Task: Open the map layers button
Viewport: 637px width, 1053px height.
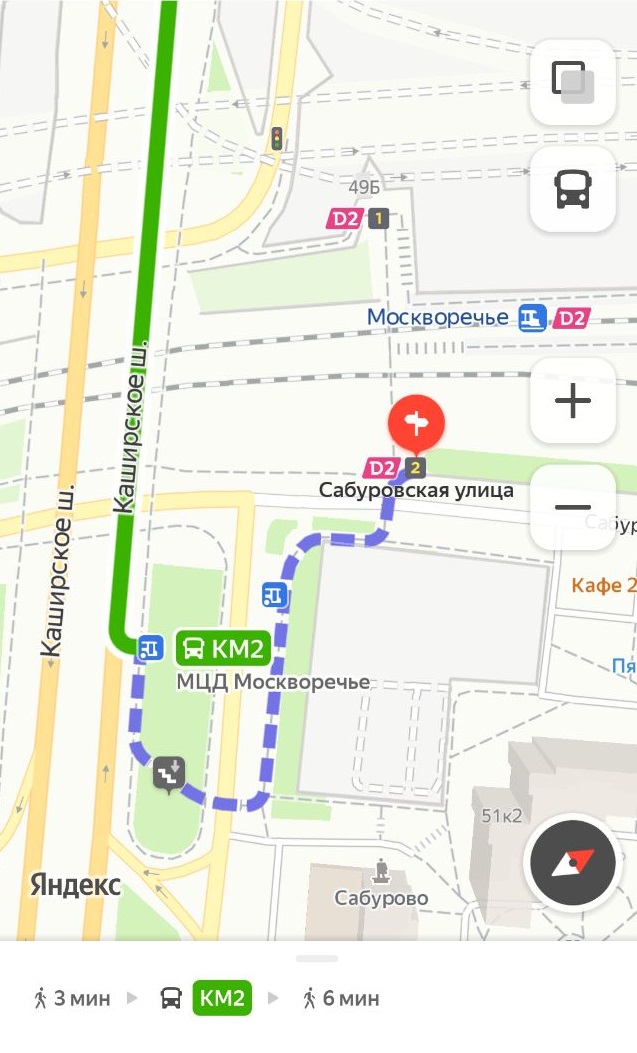Action: (x=573, y=83)
